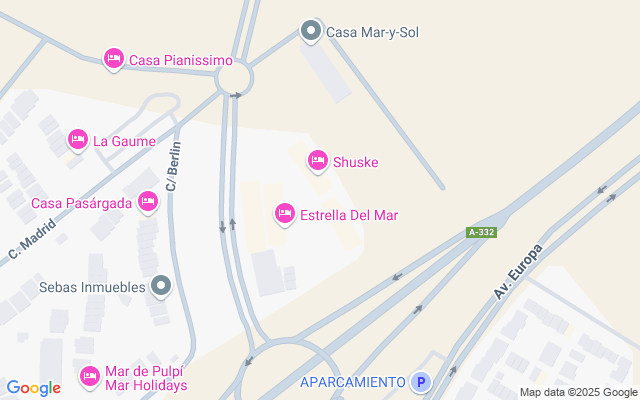Open the Casa Pianissimo lodging marker

114,60
